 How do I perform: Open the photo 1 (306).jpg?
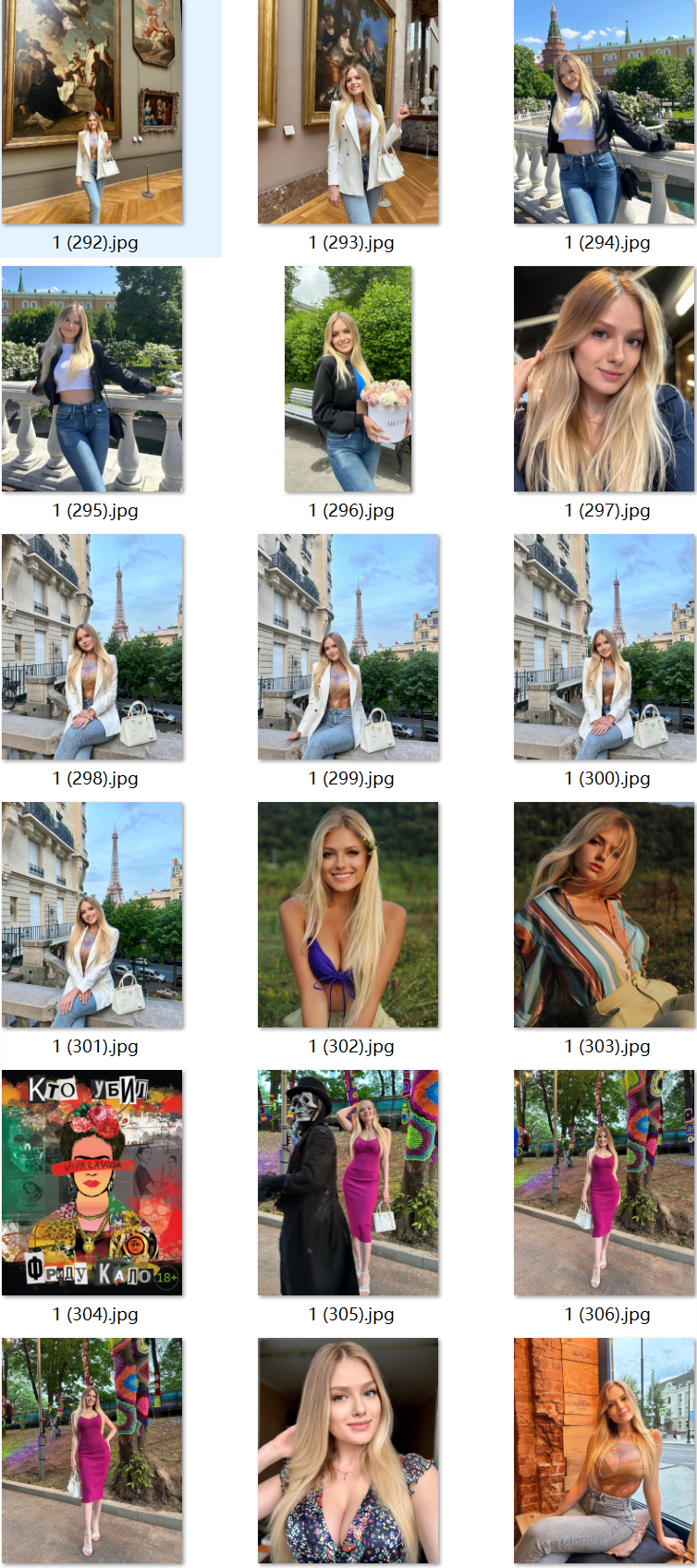coord(605,1183)
